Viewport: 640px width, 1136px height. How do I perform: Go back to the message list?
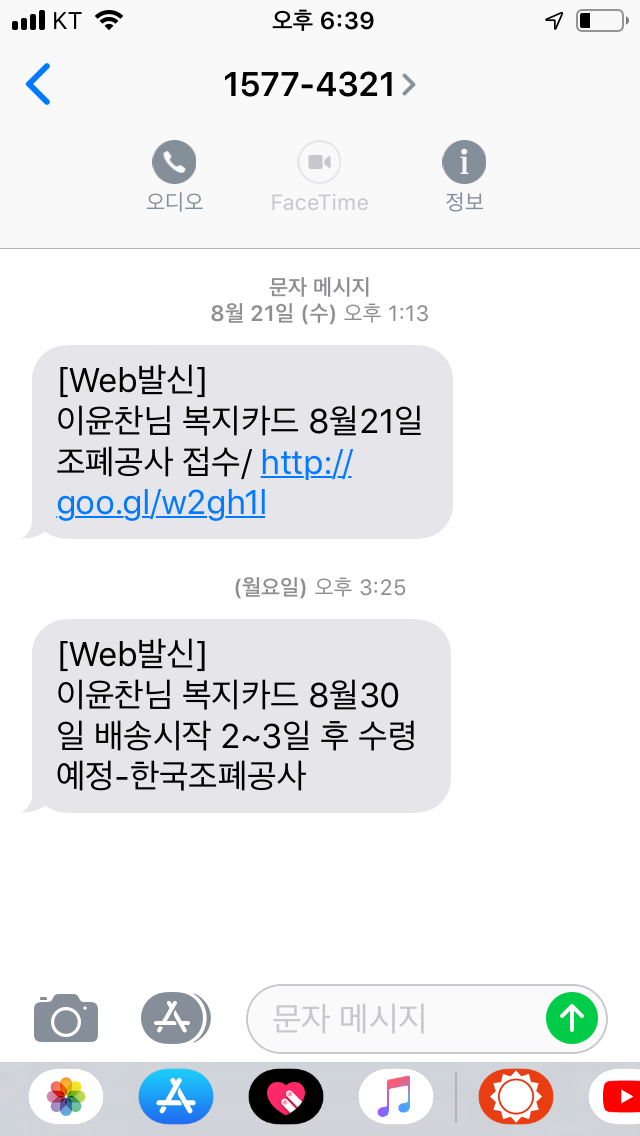click(x=38, y=84)
